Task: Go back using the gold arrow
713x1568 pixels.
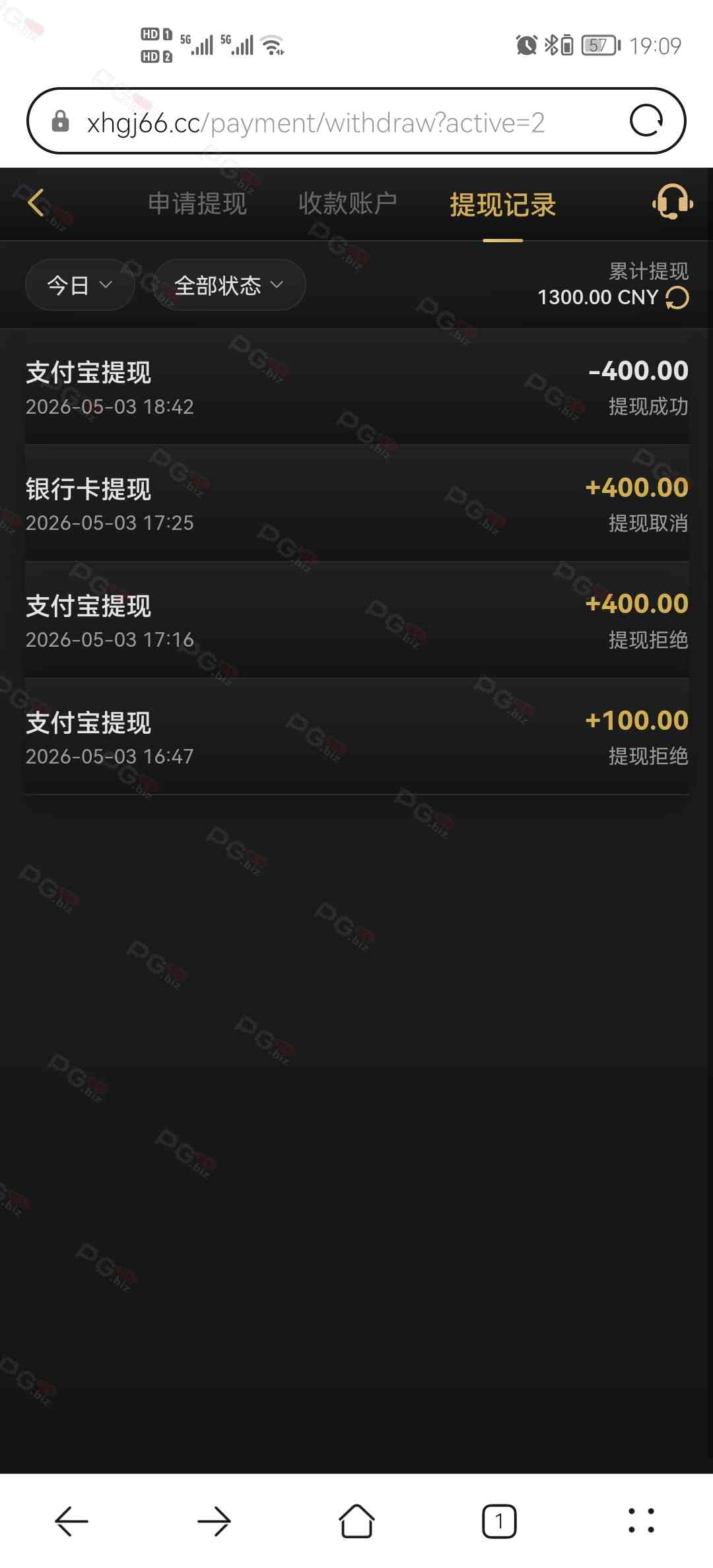Action: (x=36, y=202)
